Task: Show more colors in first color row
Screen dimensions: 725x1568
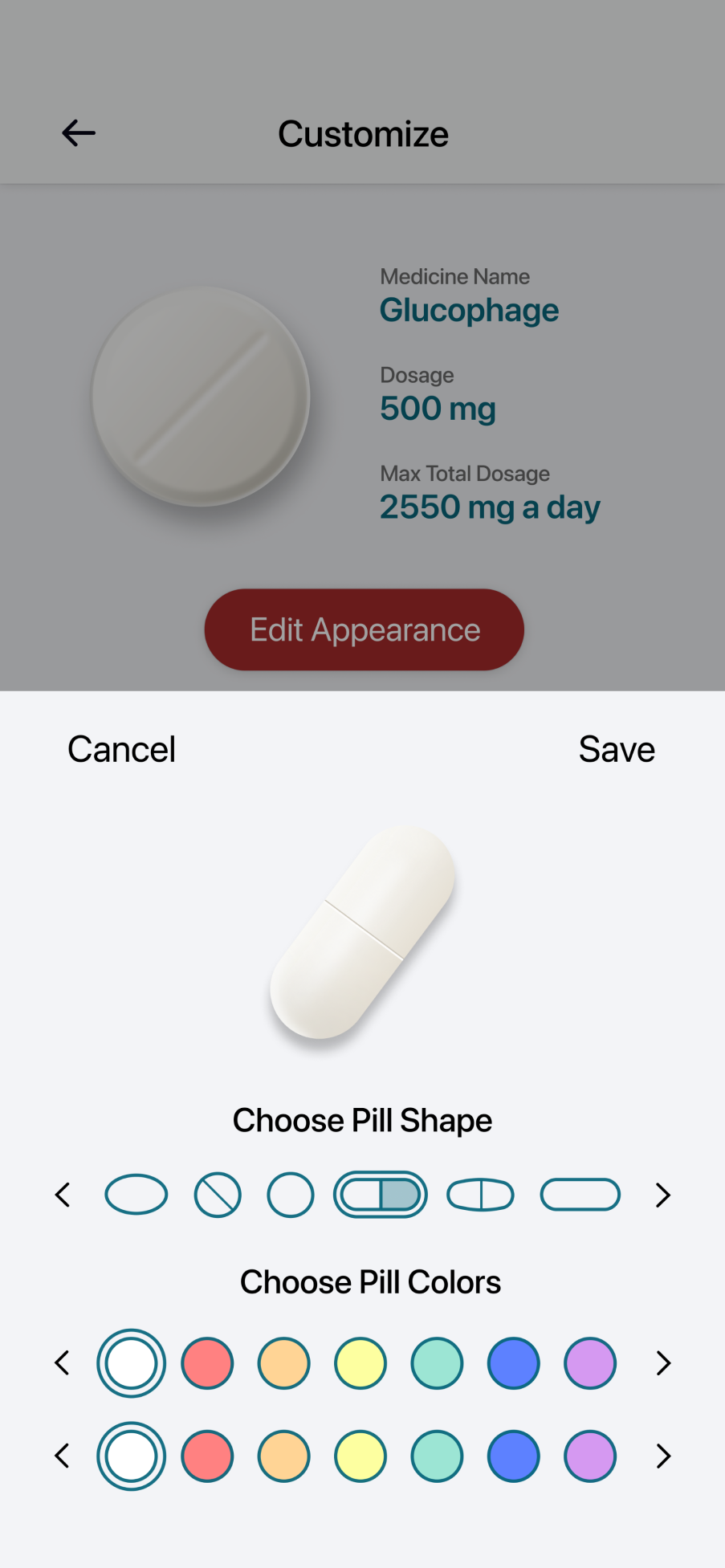Action: 662,1363
